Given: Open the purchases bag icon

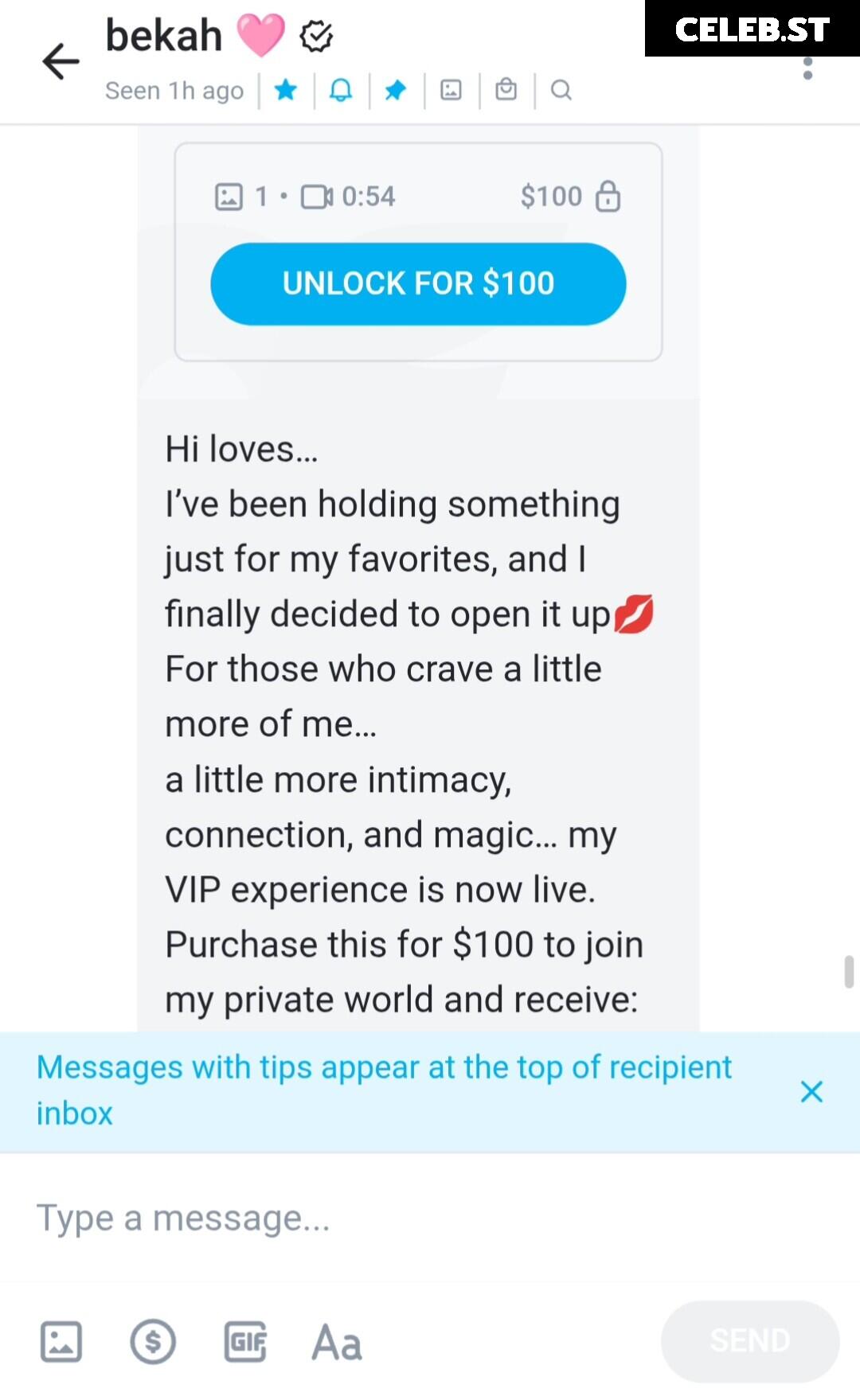Looking at the screenshot, I should click(x=506, y=89).
